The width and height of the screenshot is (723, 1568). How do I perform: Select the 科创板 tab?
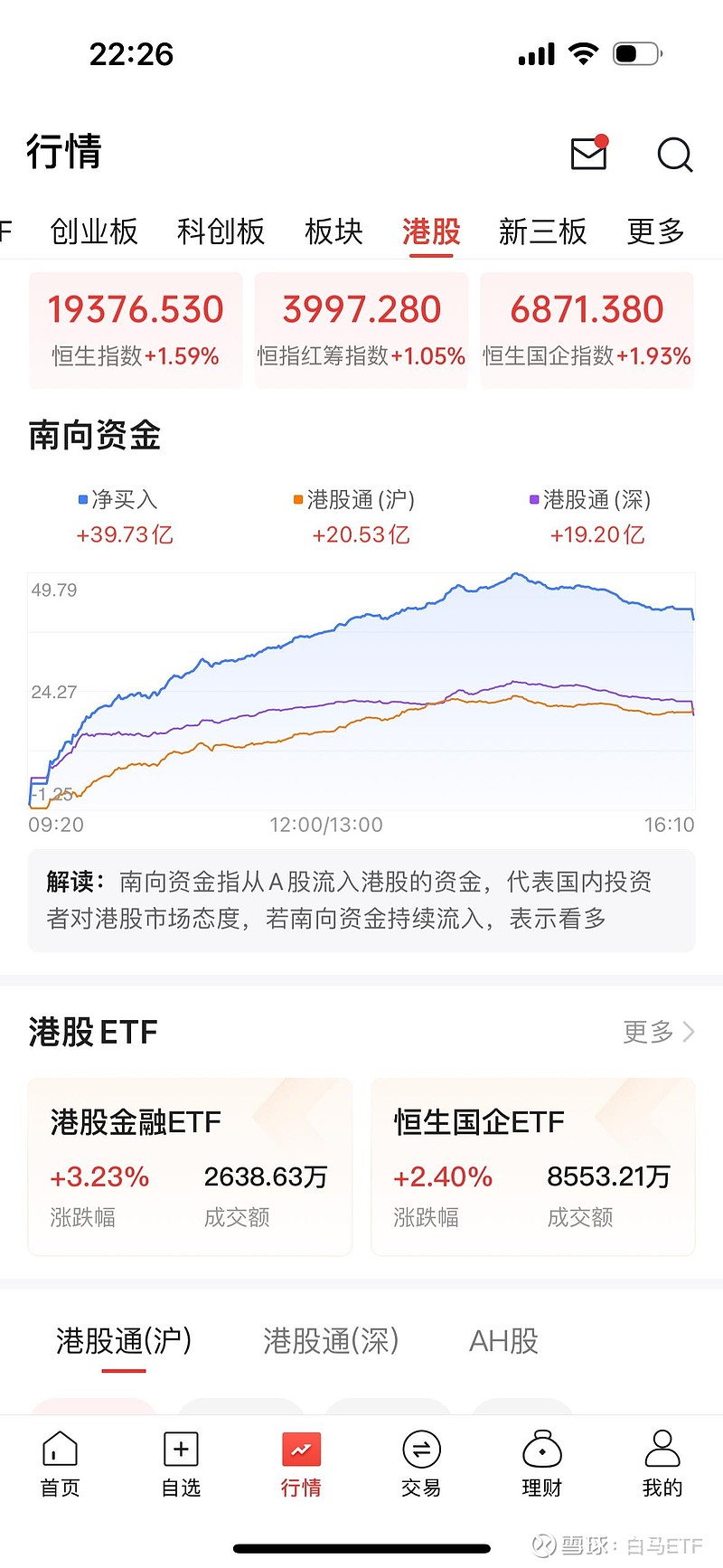point(221,232)
